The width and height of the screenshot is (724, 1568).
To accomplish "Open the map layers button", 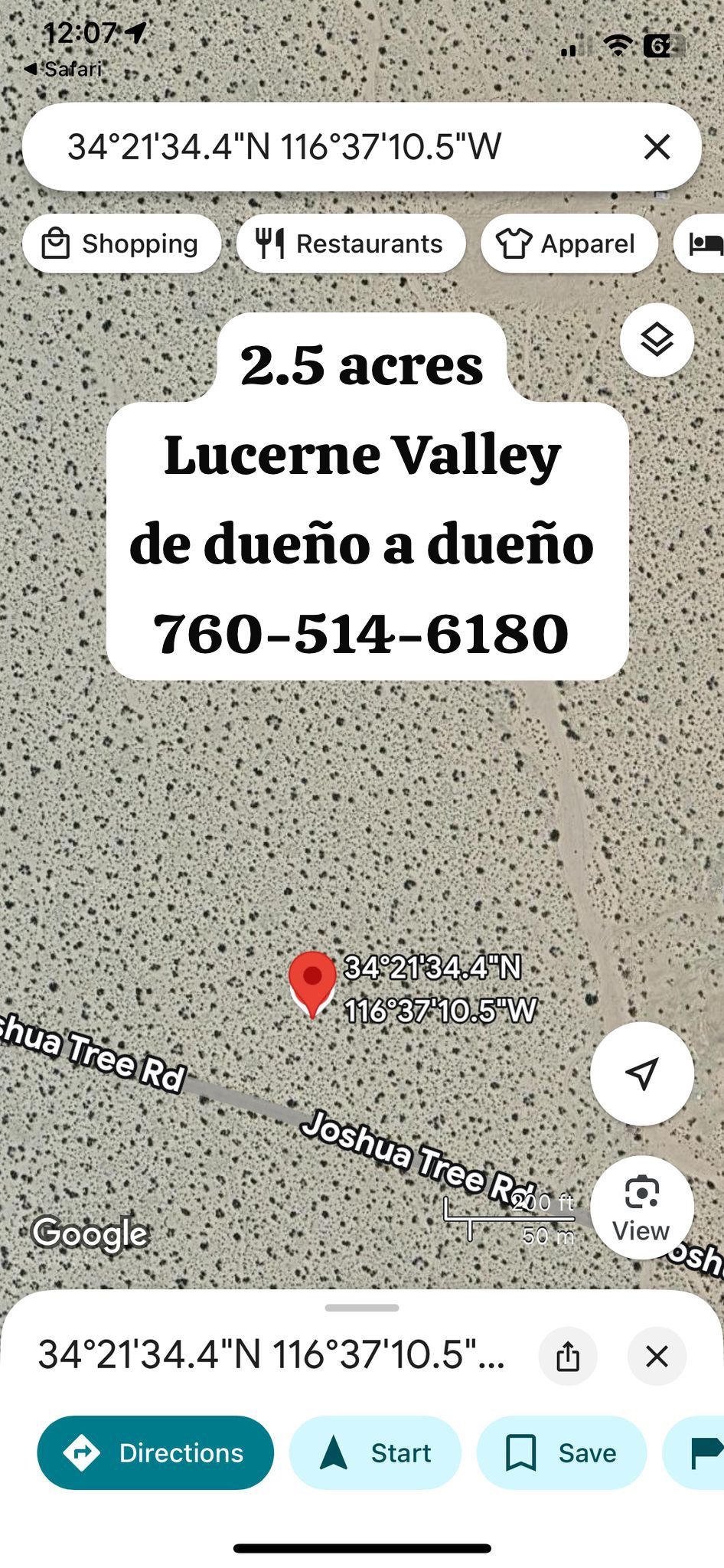I will [x=657, y=339].
